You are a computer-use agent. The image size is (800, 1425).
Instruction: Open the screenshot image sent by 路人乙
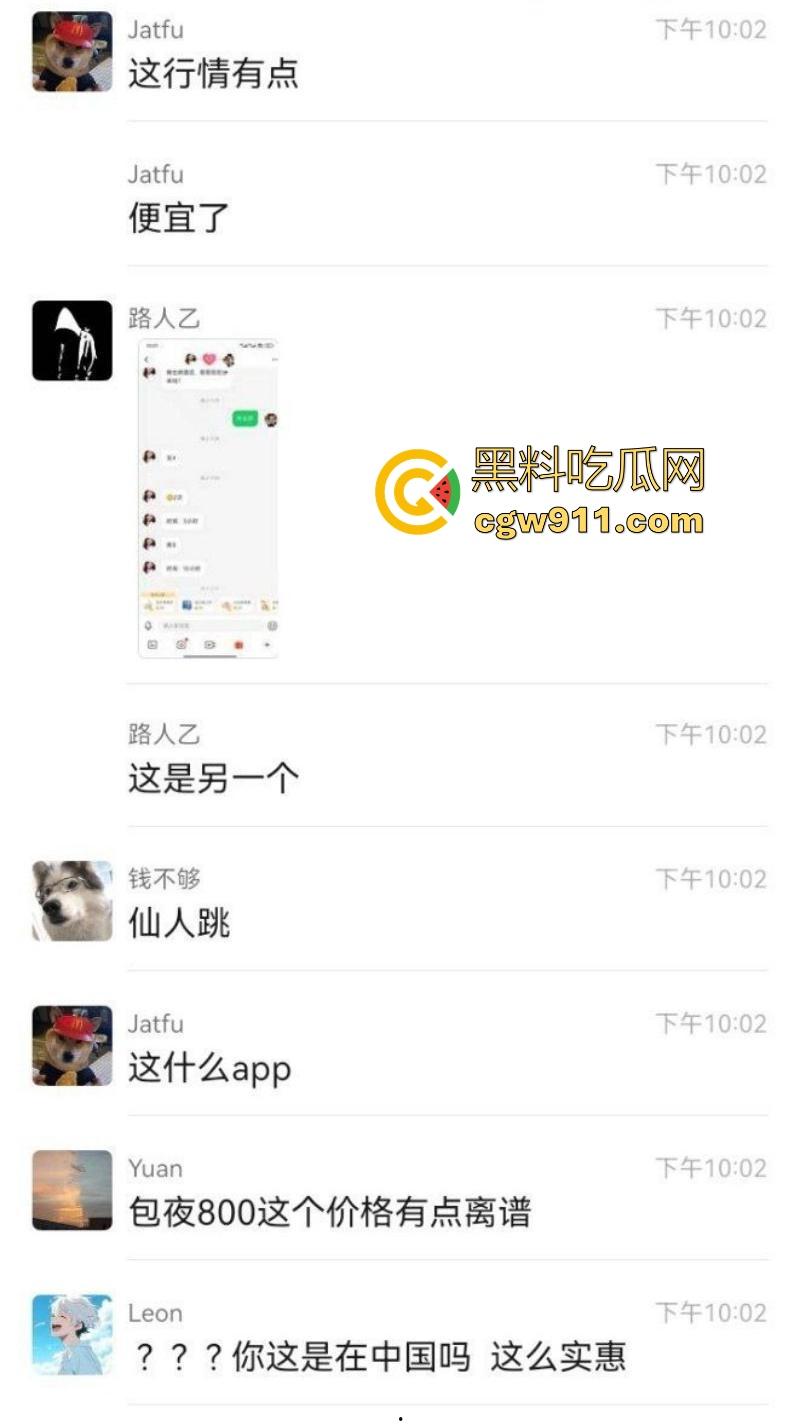pos(208,497)
